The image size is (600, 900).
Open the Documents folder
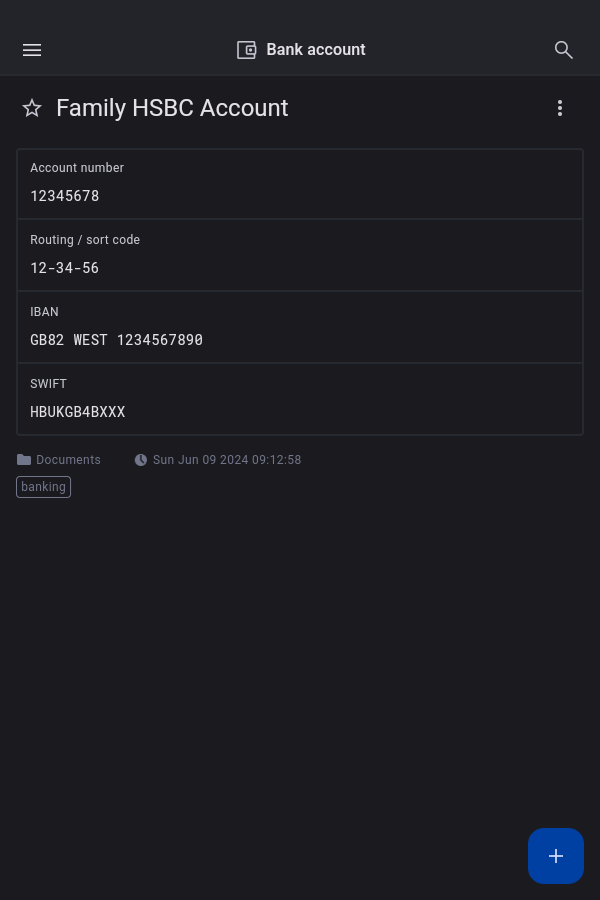pyautogui.click(x=60, y=460)
